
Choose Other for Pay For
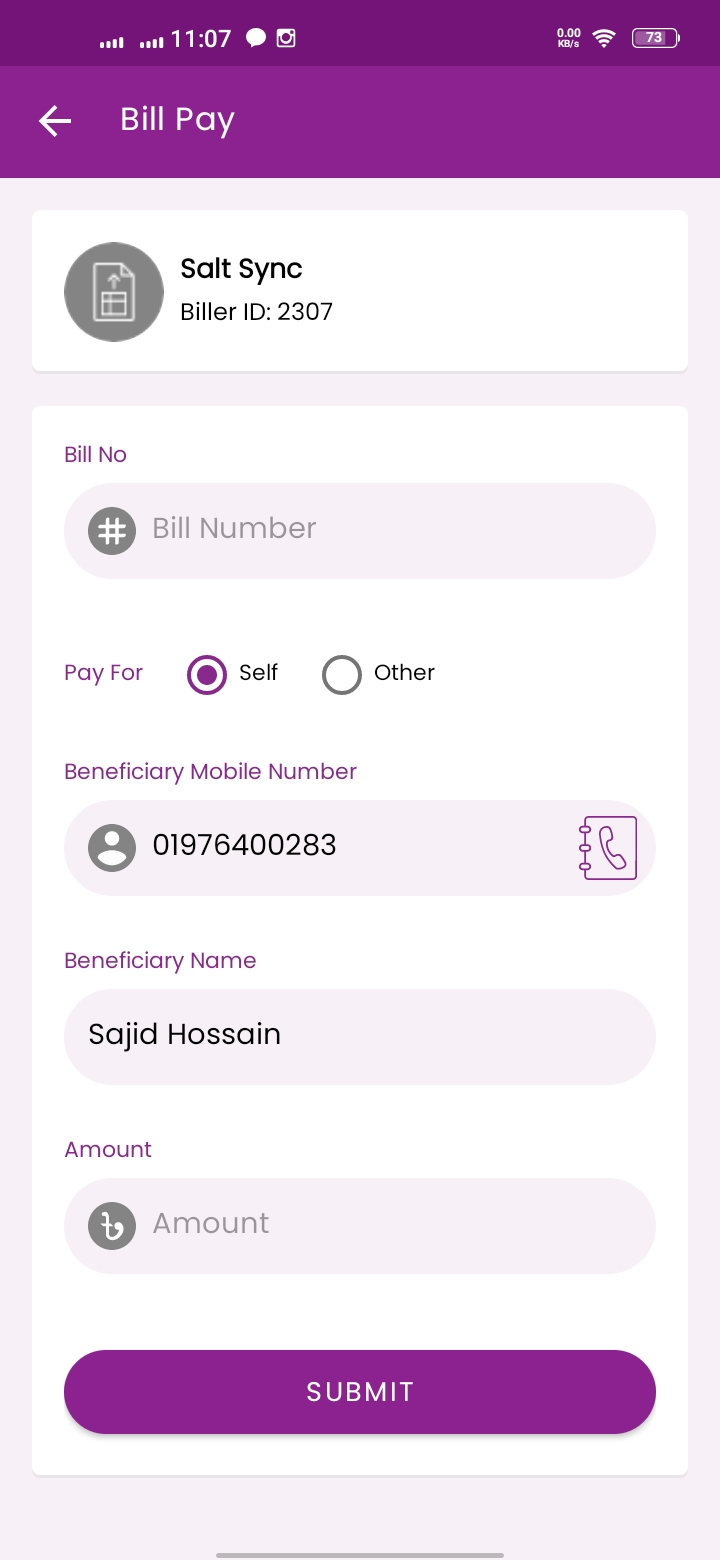coord(342,675)
